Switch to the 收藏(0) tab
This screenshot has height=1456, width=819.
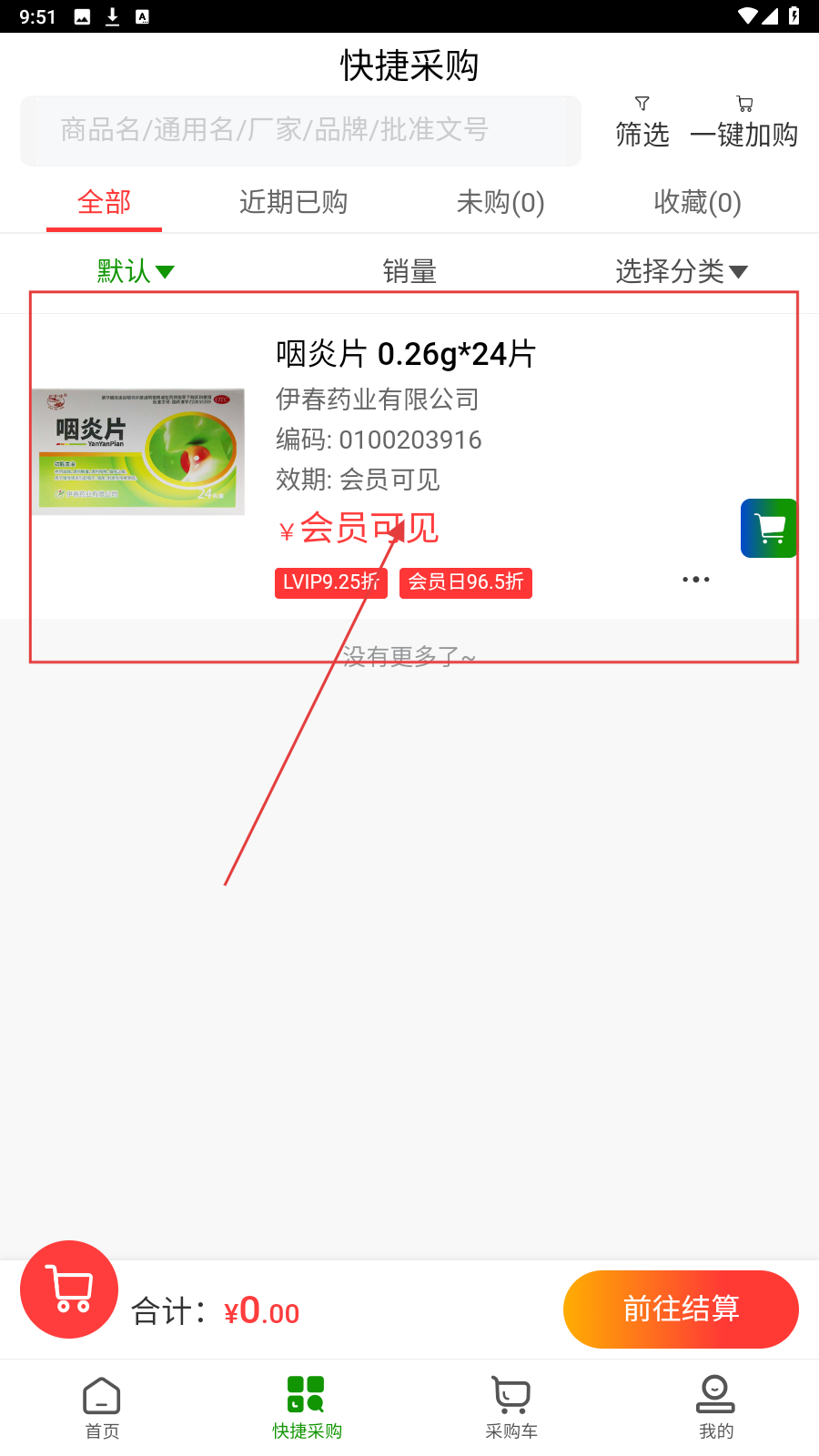pos(697,202)
